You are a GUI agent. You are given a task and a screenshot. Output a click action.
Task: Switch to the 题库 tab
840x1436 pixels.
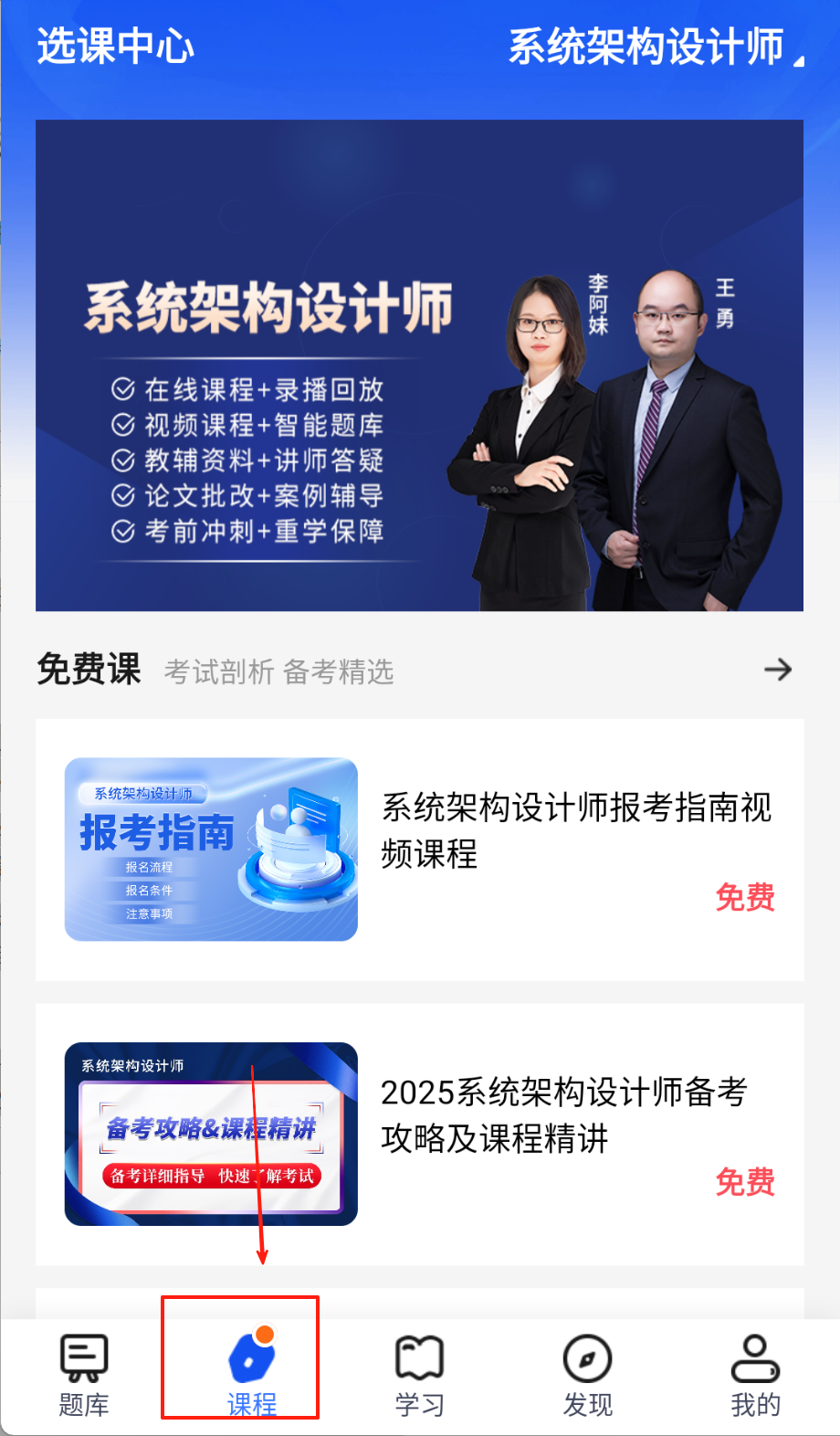(84, 1375)
